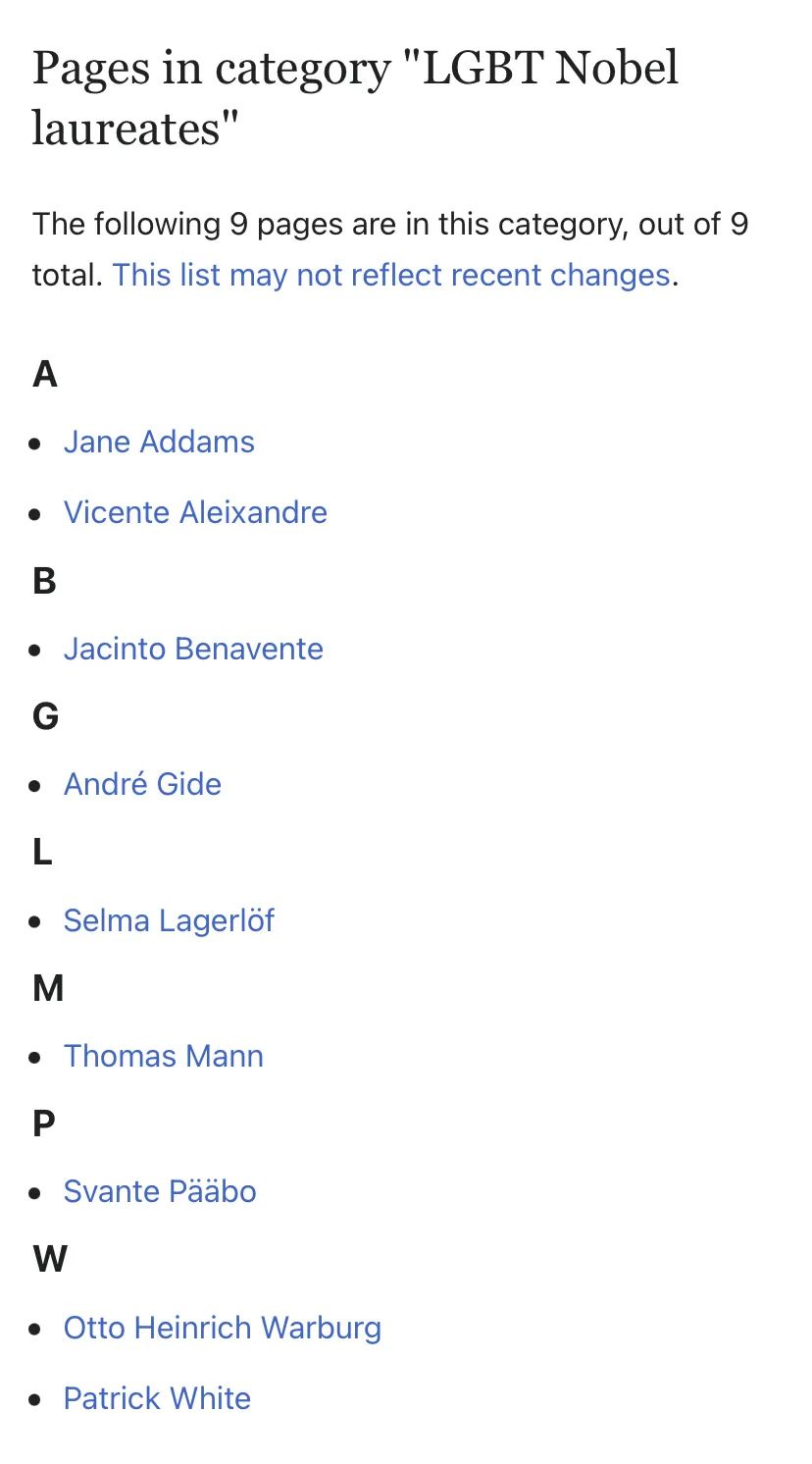Open 'This list may not reflect recent changes' link
The height and width of the screenshot is (1464, 812).
click(x=390, y=275)
